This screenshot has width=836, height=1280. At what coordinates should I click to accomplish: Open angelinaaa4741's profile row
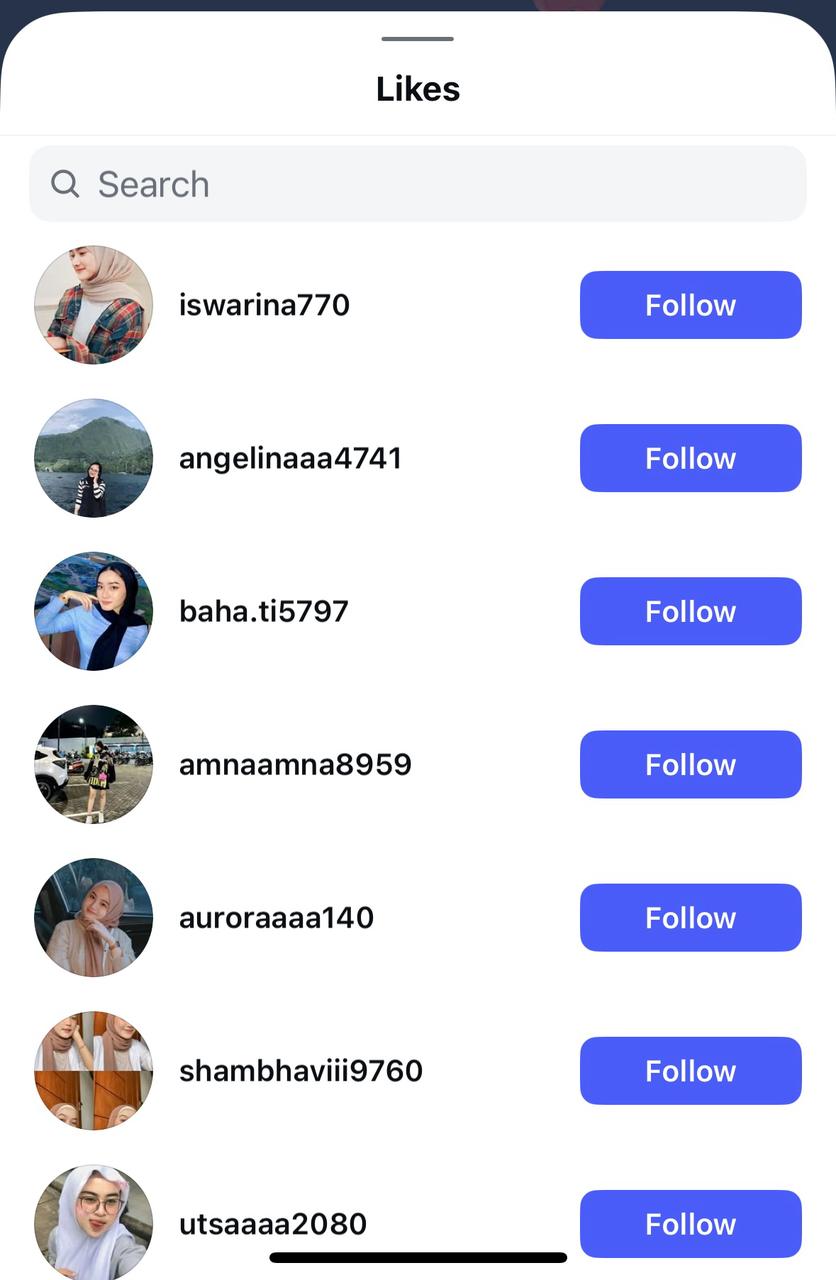pyautogui.click(x=290, y=458)
